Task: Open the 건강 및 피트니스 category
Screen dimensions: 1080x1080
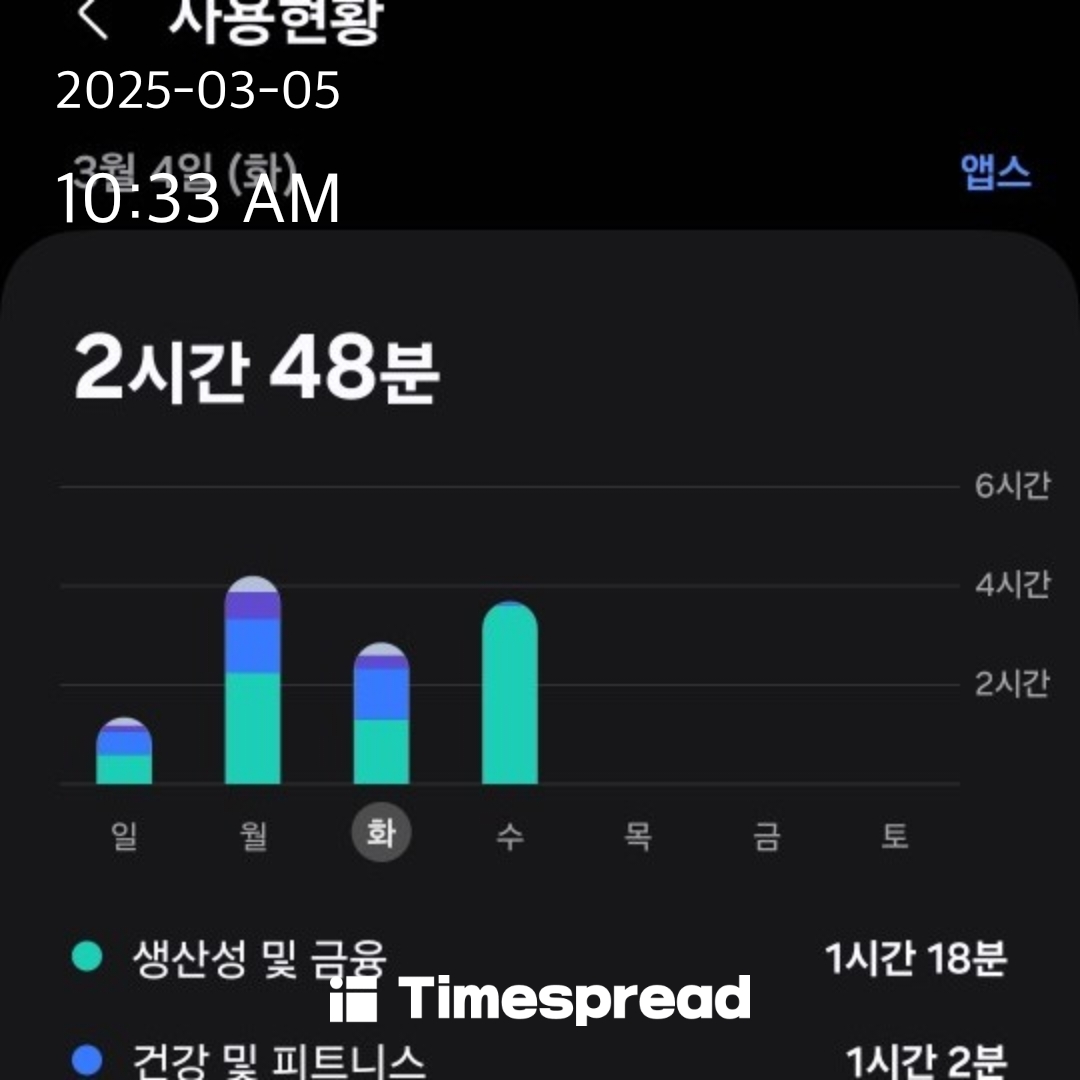Action: point(280,1060)
